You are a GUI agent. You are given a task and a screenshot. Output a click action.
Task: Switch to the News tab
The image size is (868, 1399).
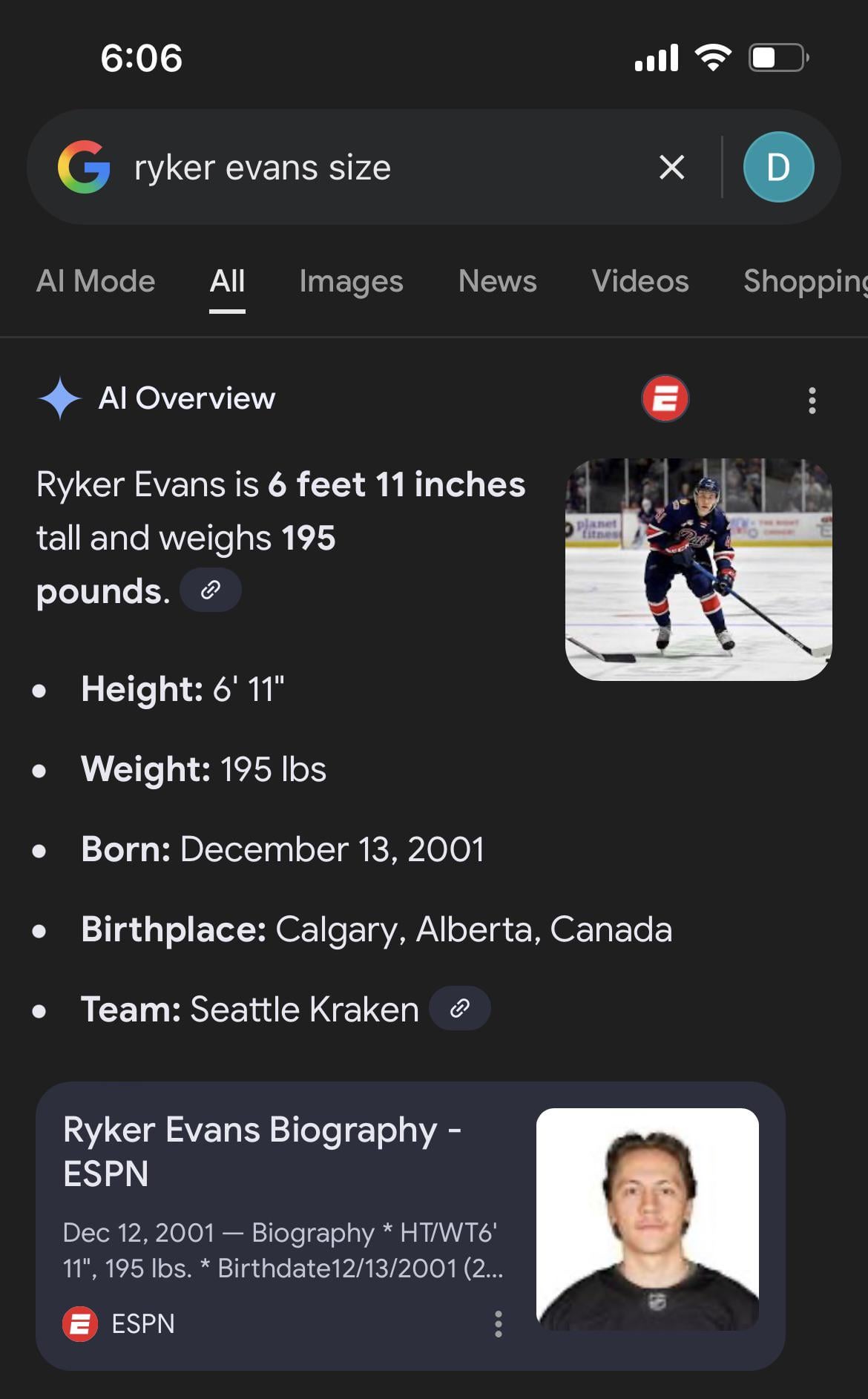click(x=497, y=282)
